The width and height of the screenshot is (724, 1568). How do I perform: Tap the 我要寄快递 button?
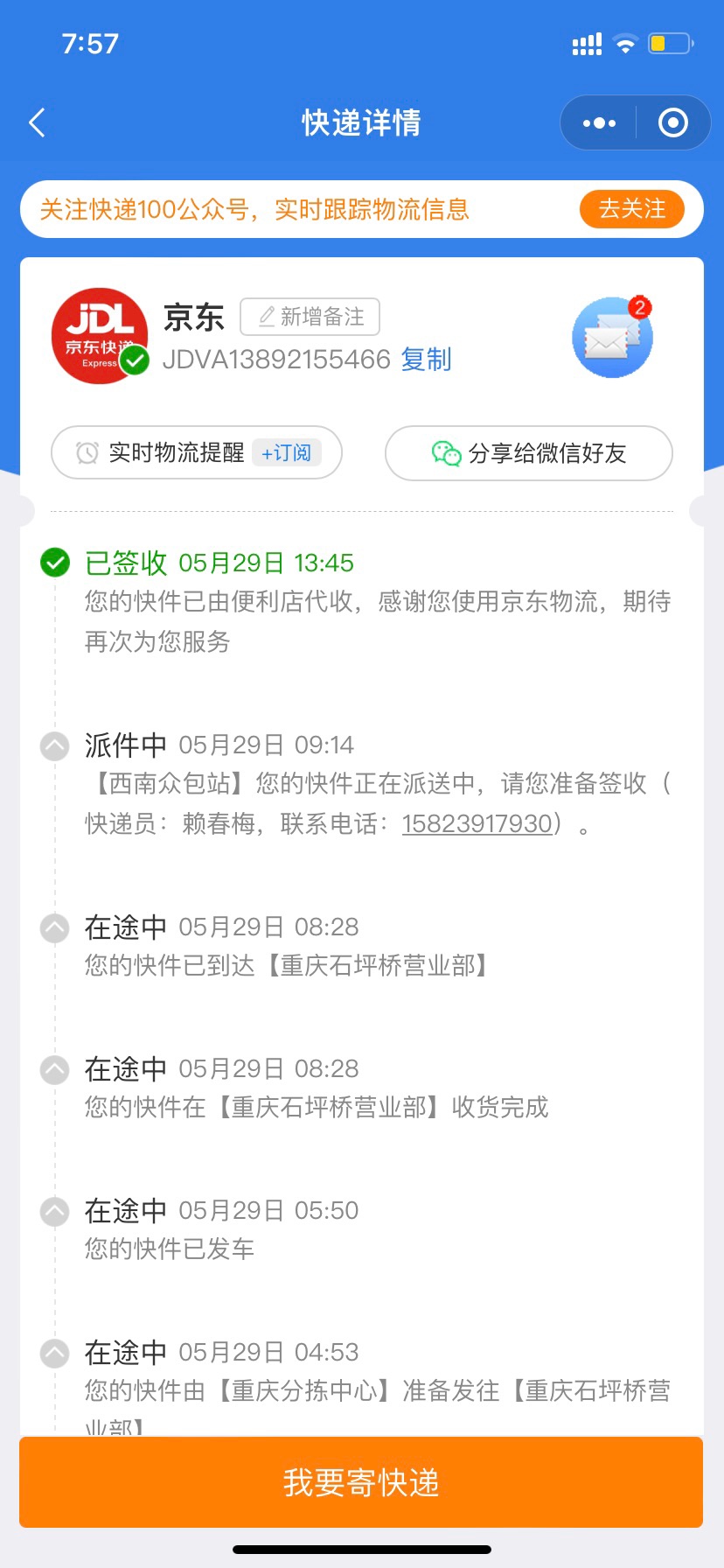[x=361, y=1482]
